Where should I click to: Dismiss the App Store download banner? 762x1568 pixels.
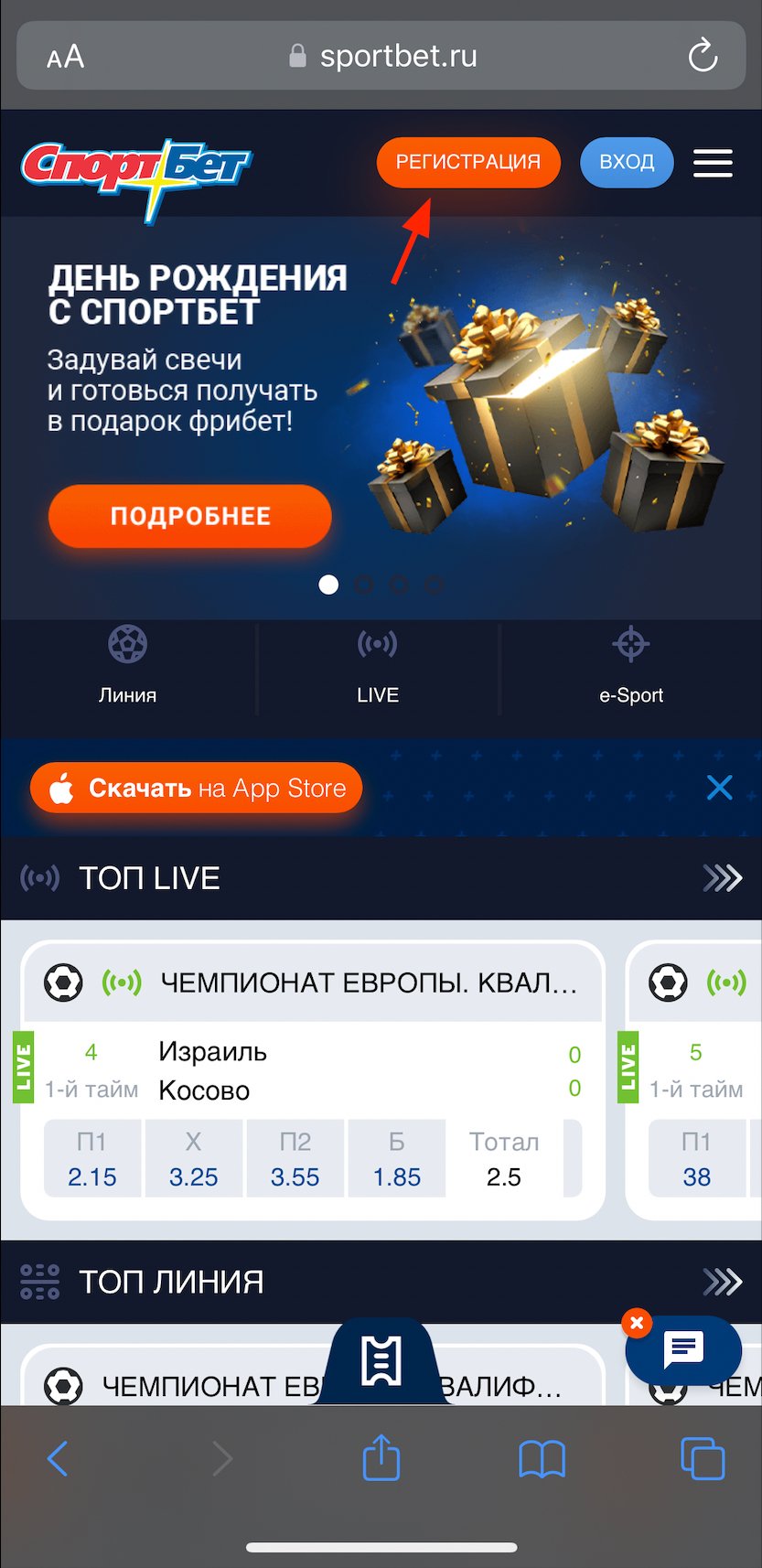pos(719,787)
